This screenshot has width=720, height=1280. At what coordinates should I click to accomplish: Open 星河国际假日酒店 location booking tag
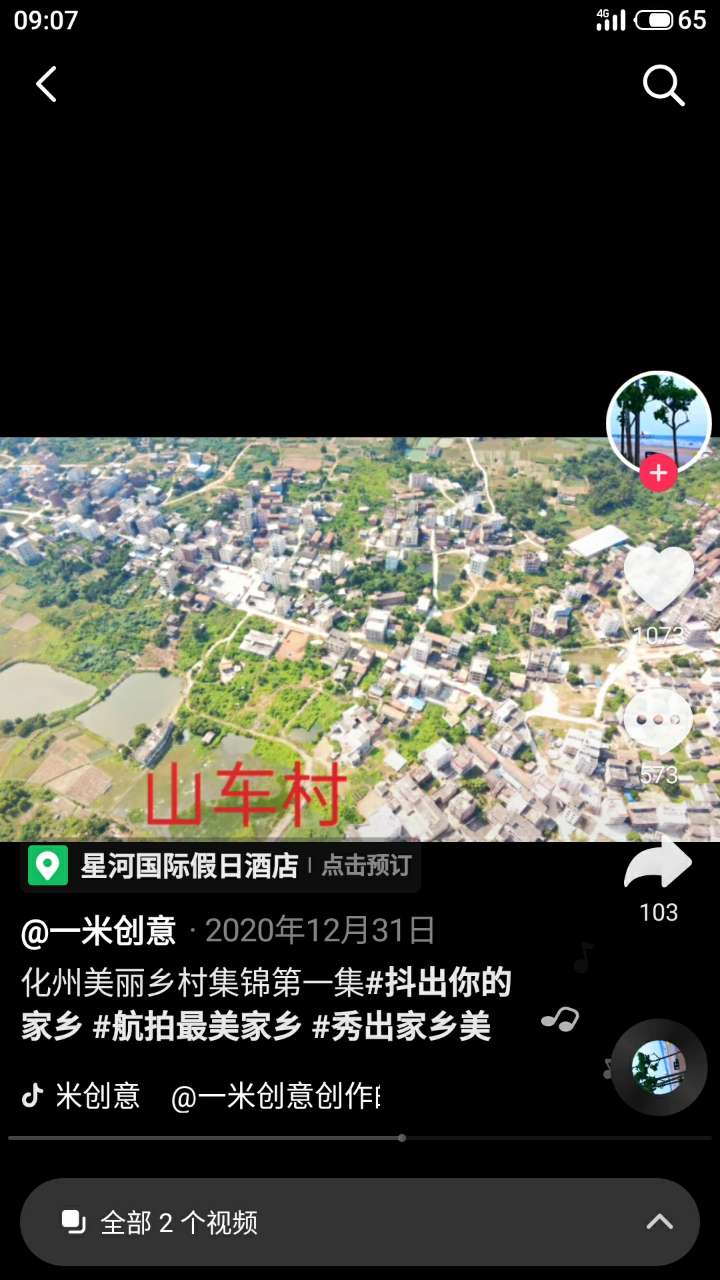tap(220, 866)
